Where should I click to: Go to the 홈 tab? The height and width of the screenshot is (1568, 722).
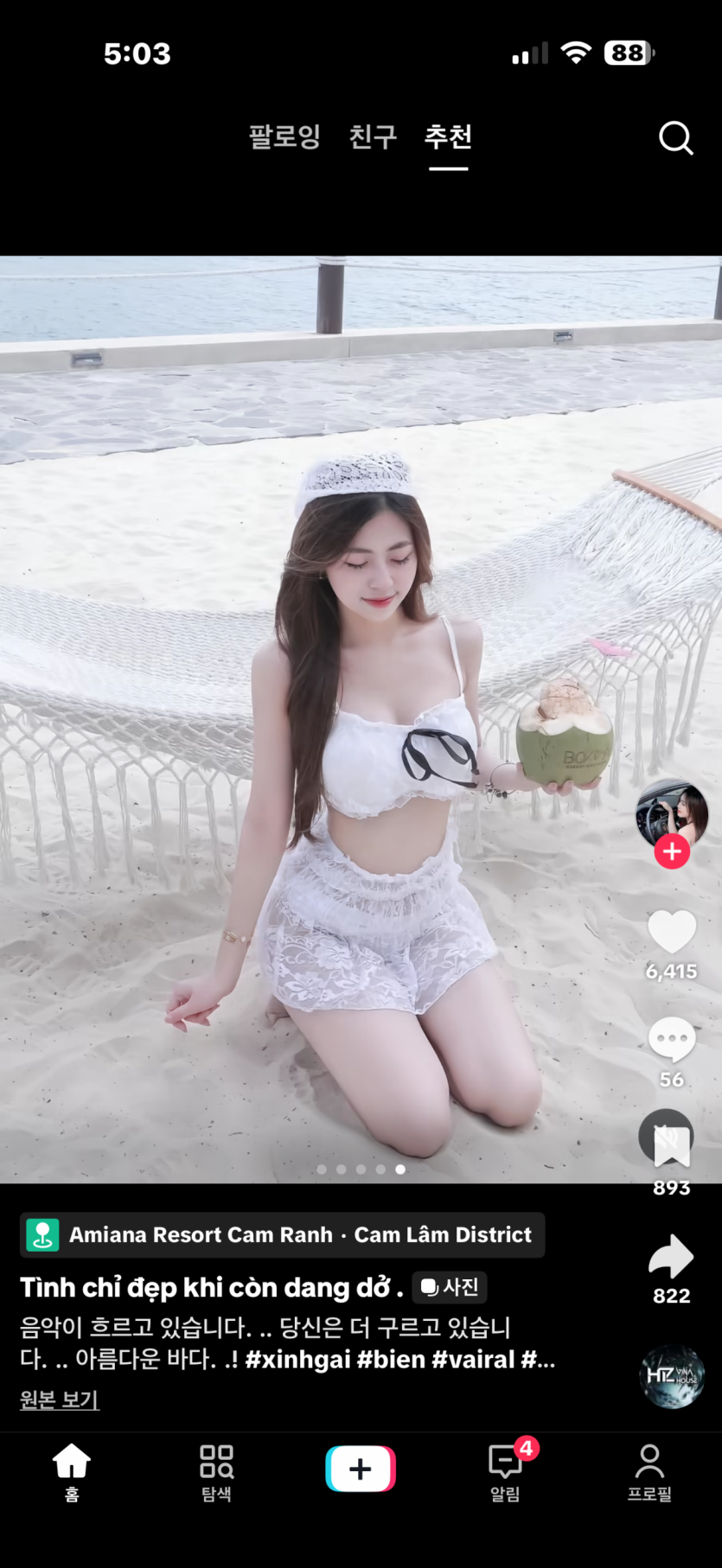click(x=72, y=1469)
